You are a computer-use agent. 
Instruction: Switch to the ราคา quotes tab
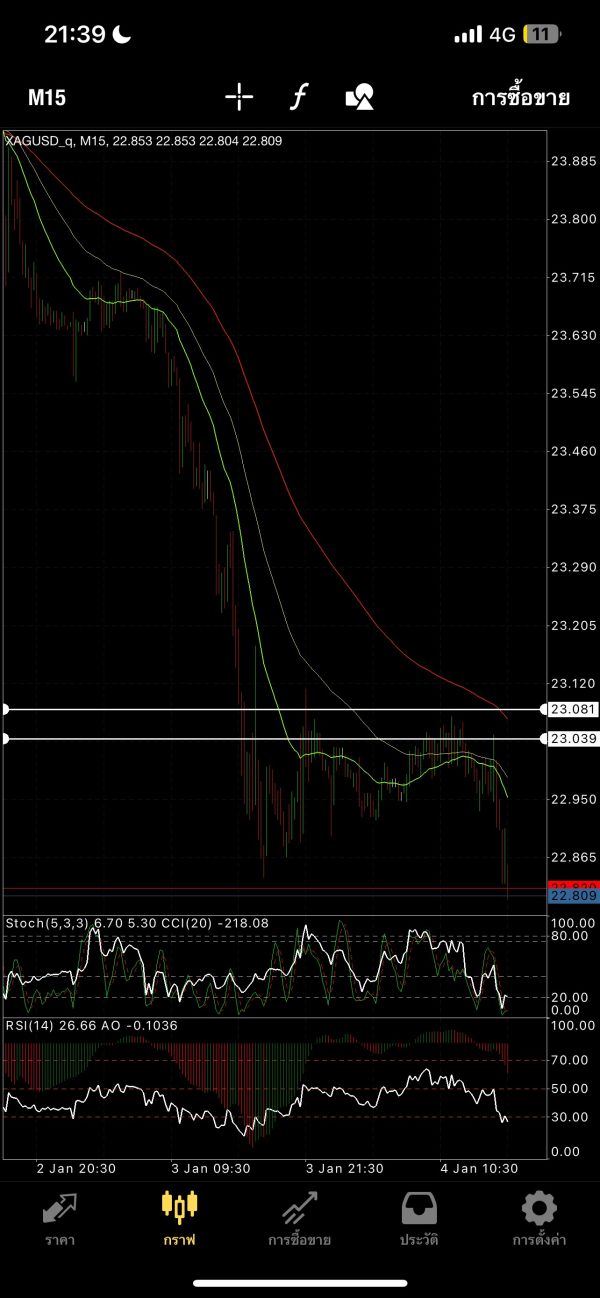pyautogui.click(x=60, y=1220)
